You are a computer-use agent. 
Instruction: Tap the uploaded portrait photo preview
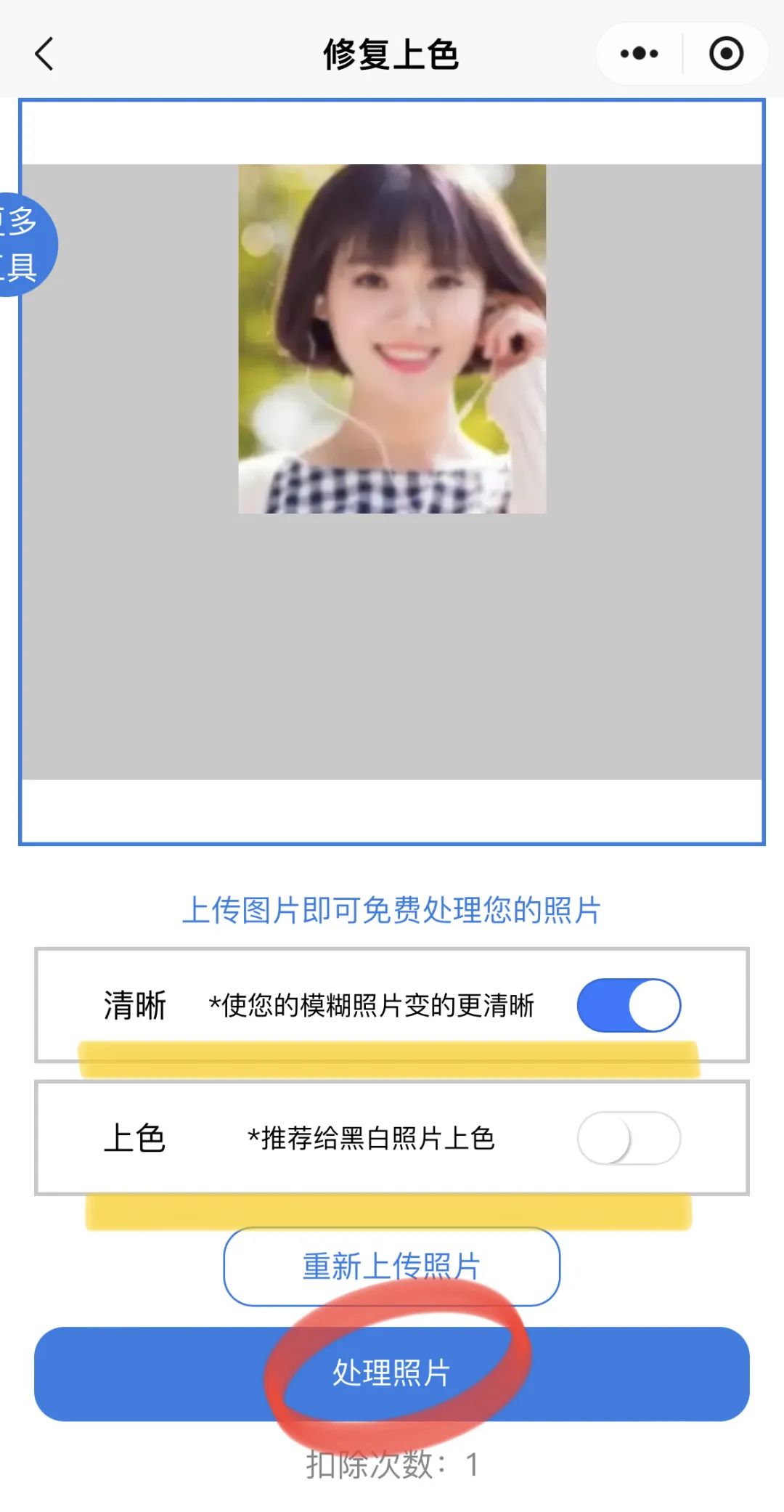point(392,338)
